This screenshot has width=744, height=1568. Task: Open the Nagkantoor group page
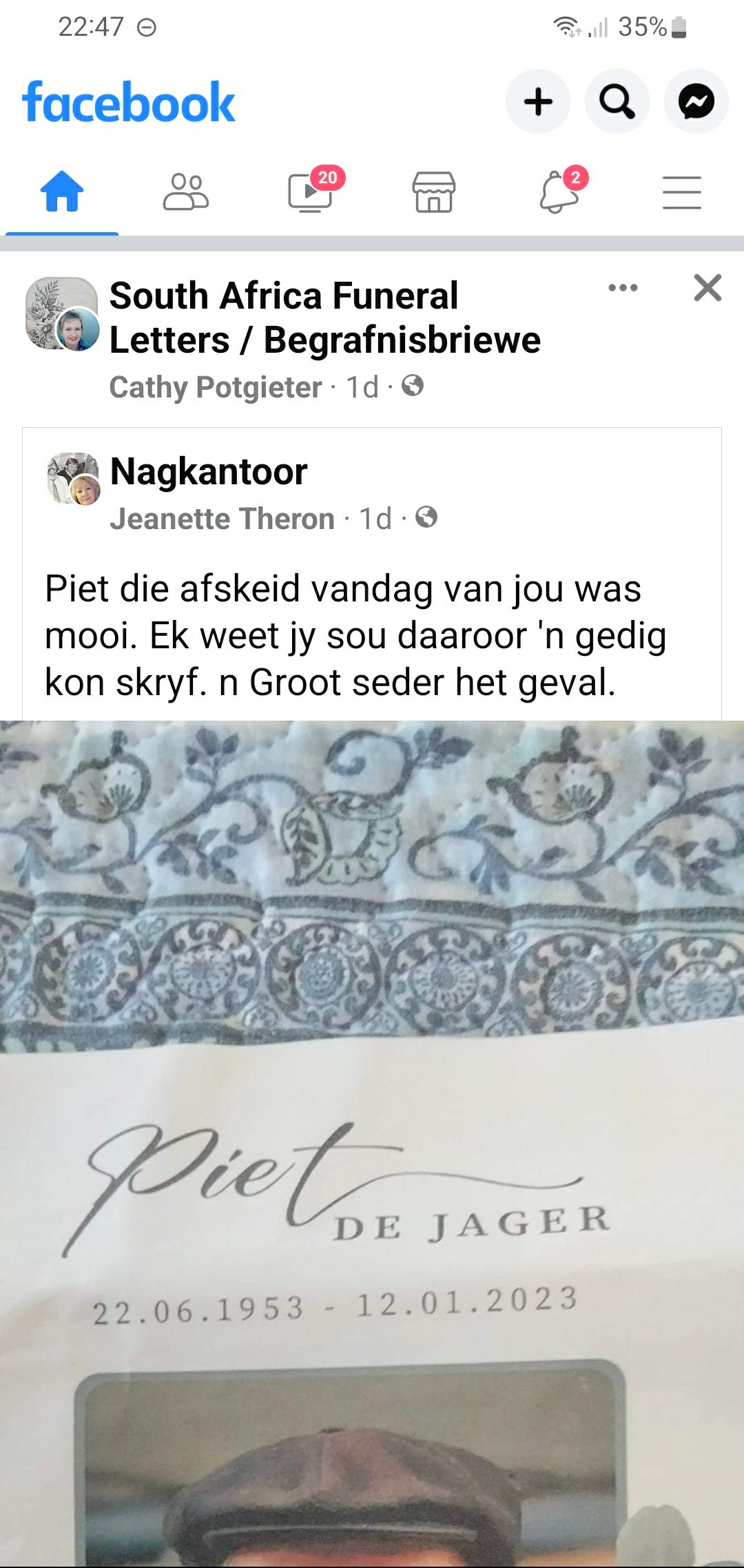point(209,472)
